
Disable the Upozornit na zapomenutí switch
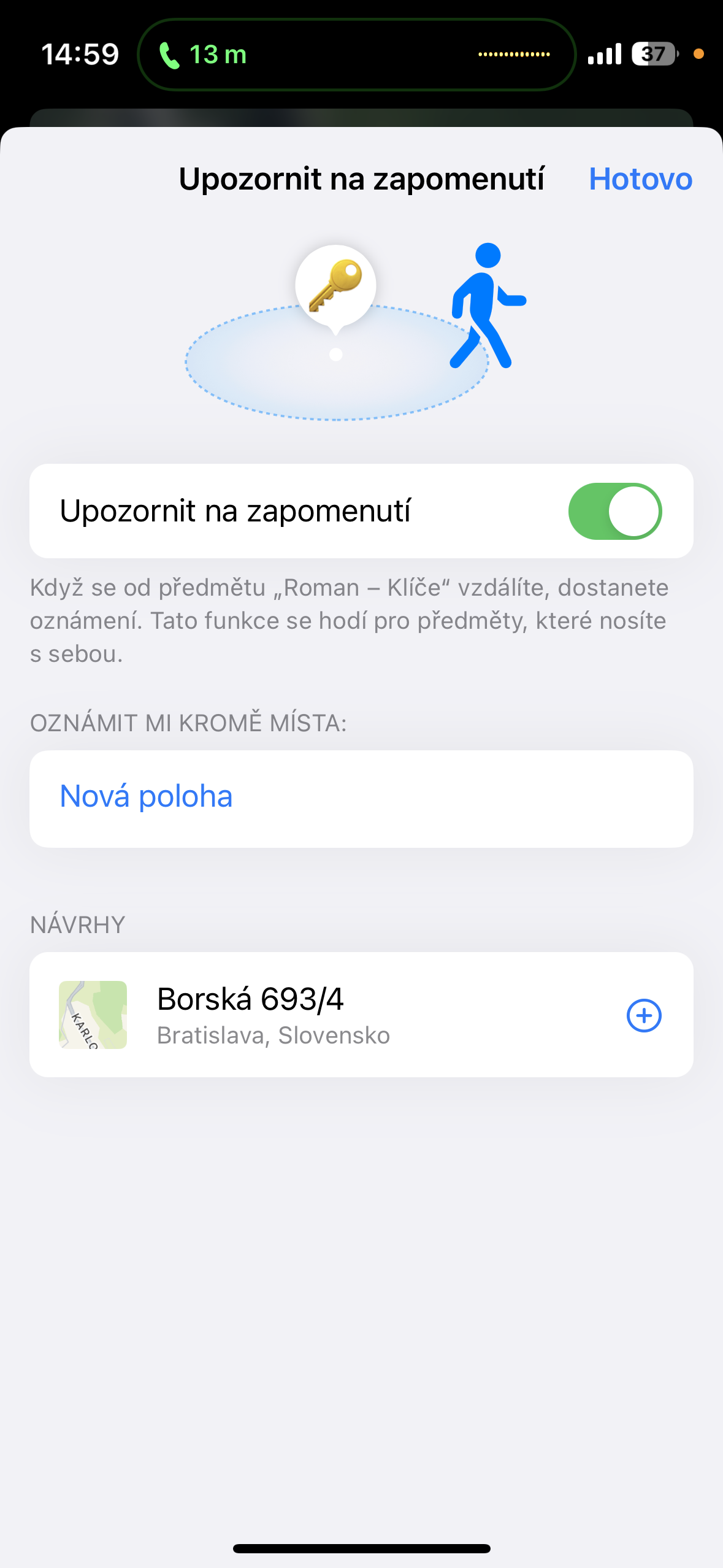614,511
